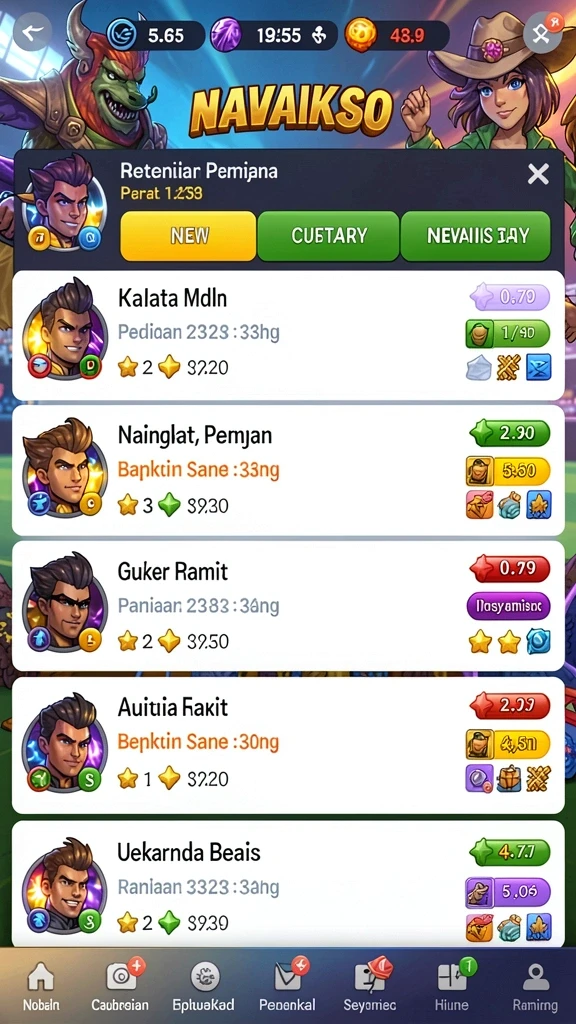Screen dimensions: 576x1024
Task: Close the Reteniiar Pemjana panel
Action: tap(538, 174)
